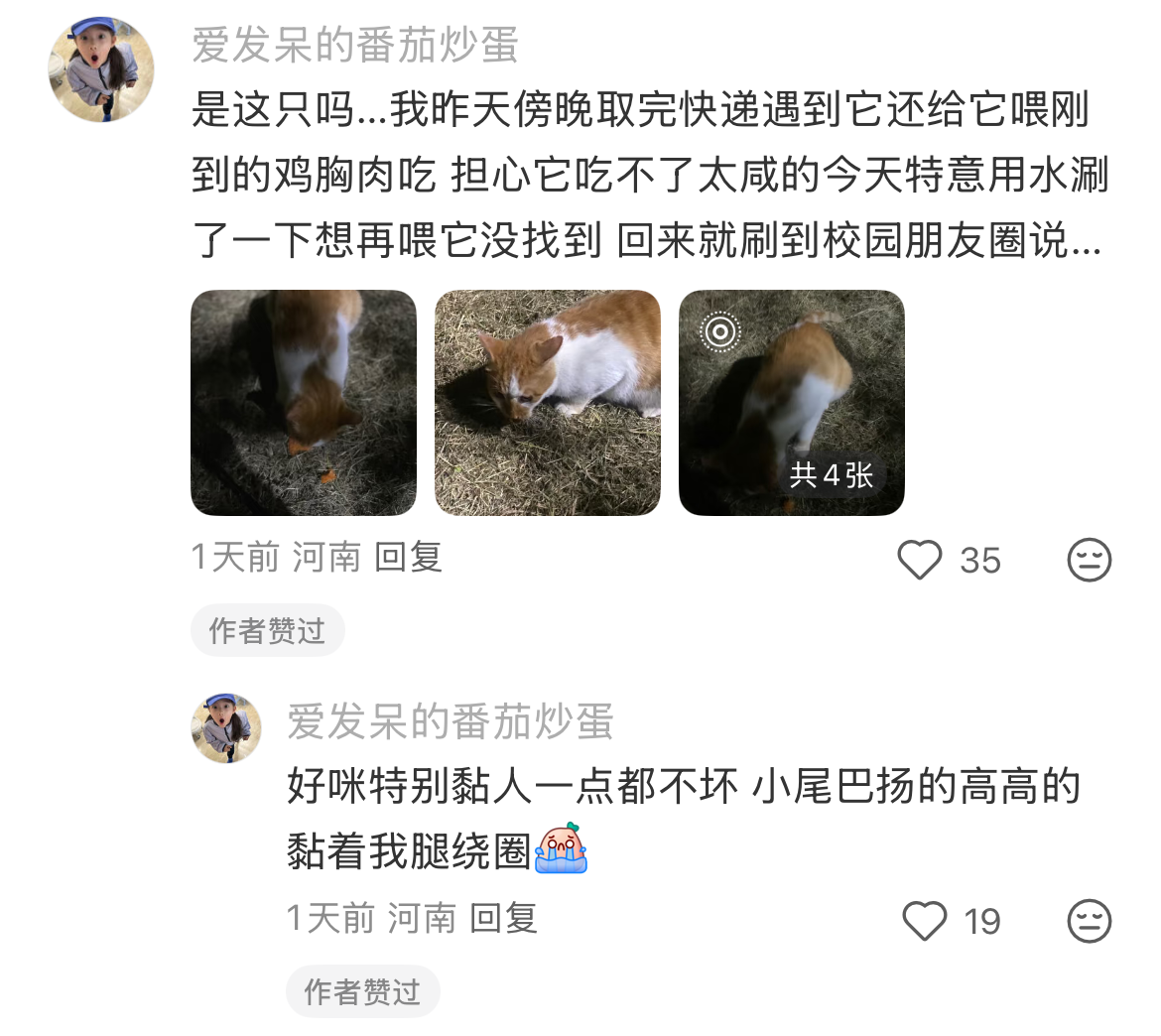Open username 爱发呆的番茄炒蛋 above top comment
The height and width of the screenshot is (1036, 1161).
click(355, 46)
